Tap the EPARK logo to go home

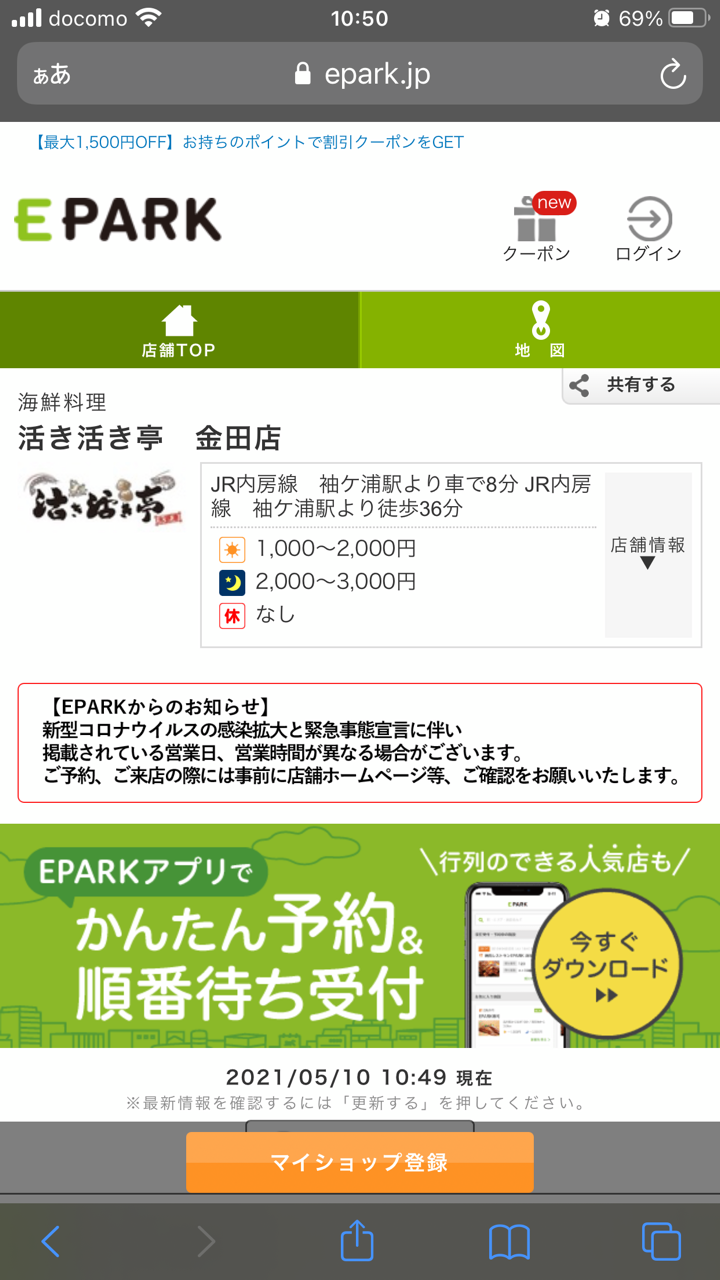pyautogui.click(x=118, y=220)
